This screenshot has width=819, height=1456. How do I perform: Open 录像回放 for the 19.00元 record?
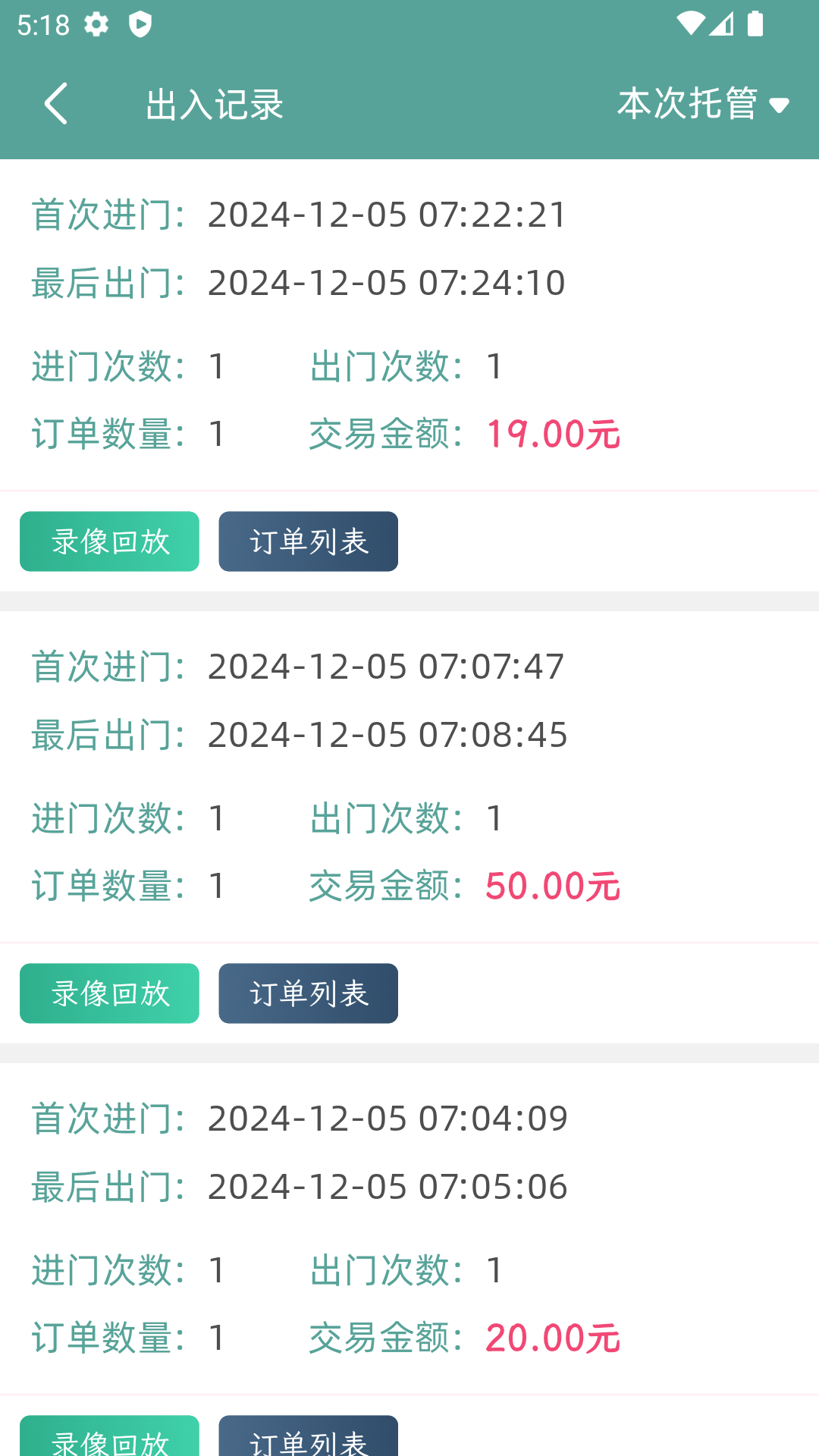coord(108,541)
